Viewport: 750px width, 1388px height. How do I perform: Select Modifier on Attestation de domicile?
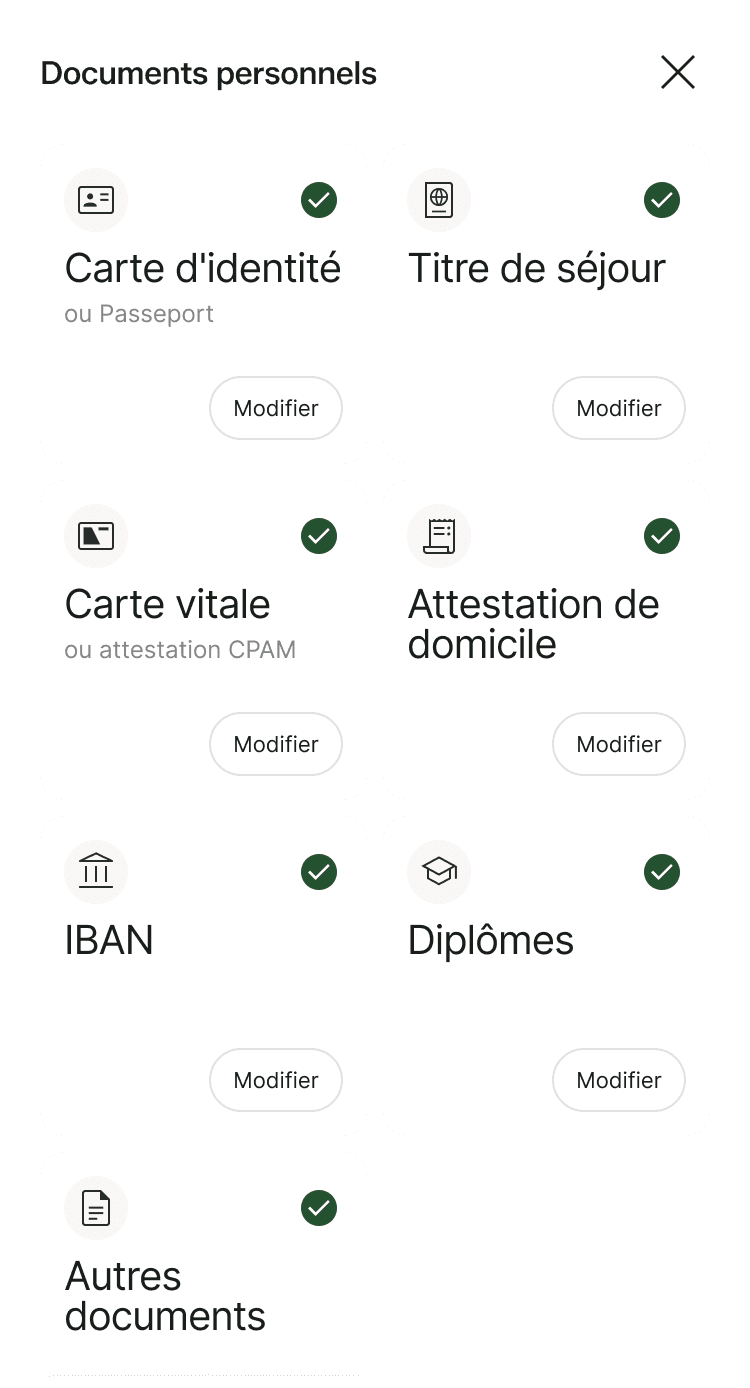click(x=619, y=744)
